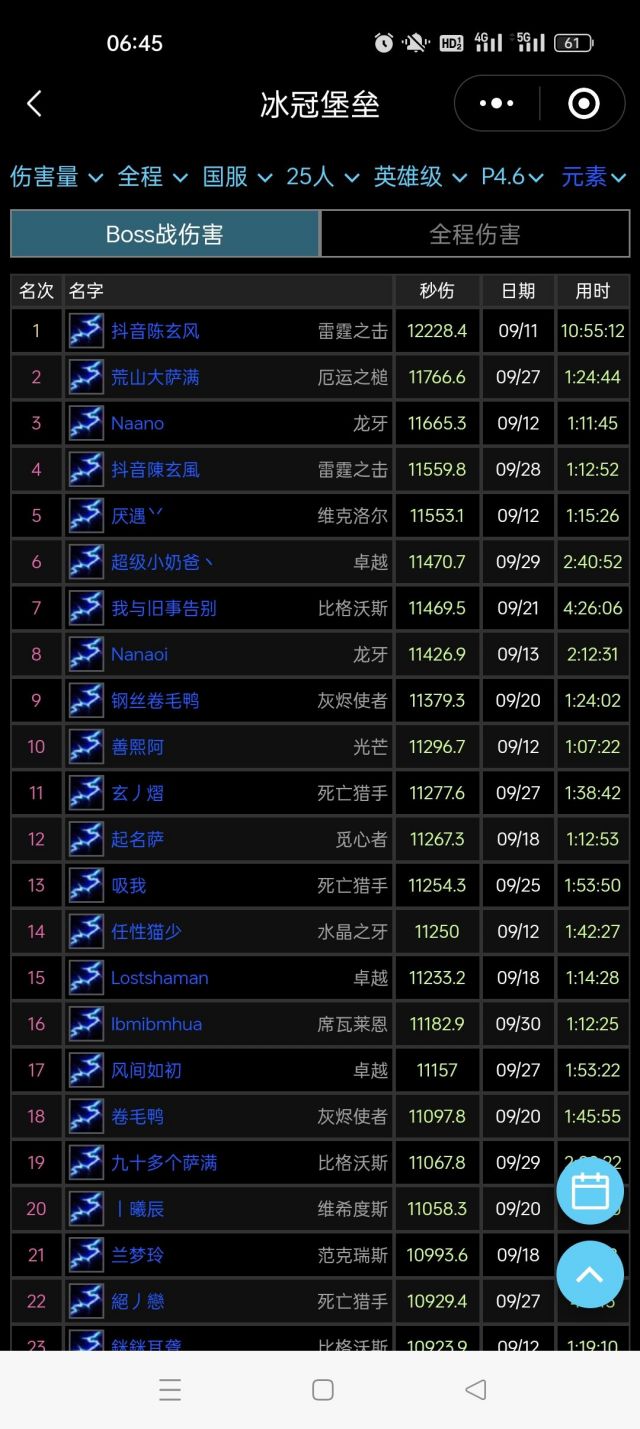Open the floating calendar button
This screenshot has width=640, height=1429.
590,1191
